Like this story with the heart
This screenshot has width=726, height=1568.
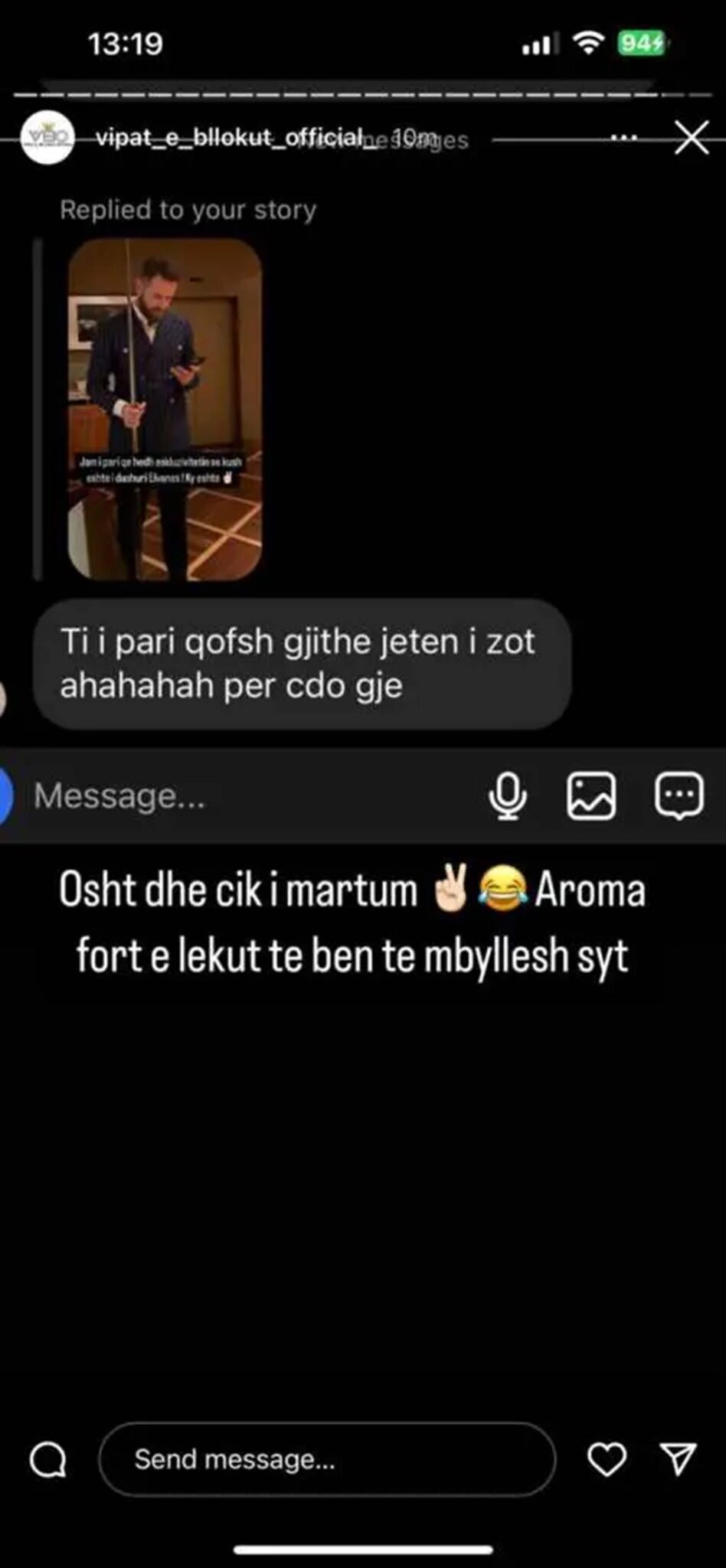point(607,1459)
